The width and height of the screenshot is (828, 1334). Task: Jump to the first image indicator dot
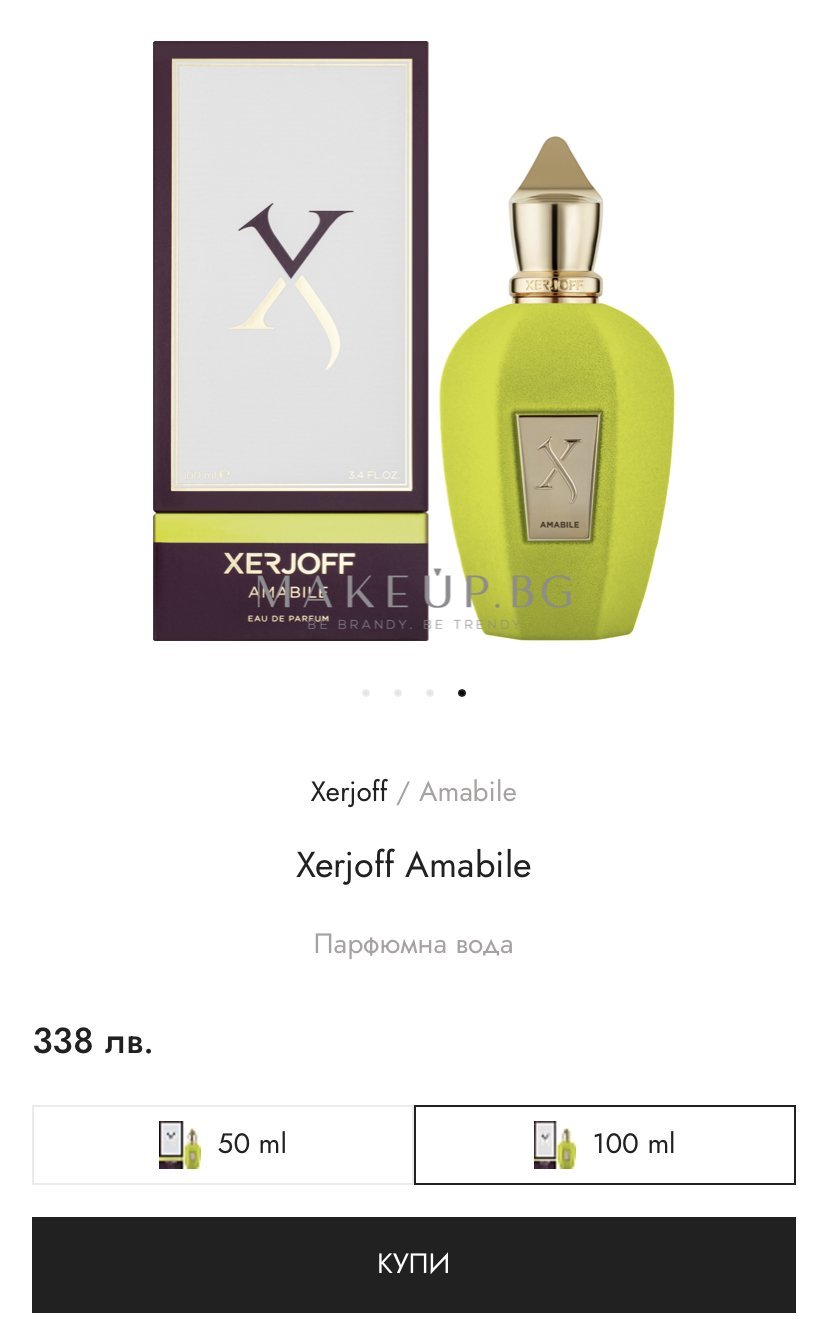(x=366, y=692)
